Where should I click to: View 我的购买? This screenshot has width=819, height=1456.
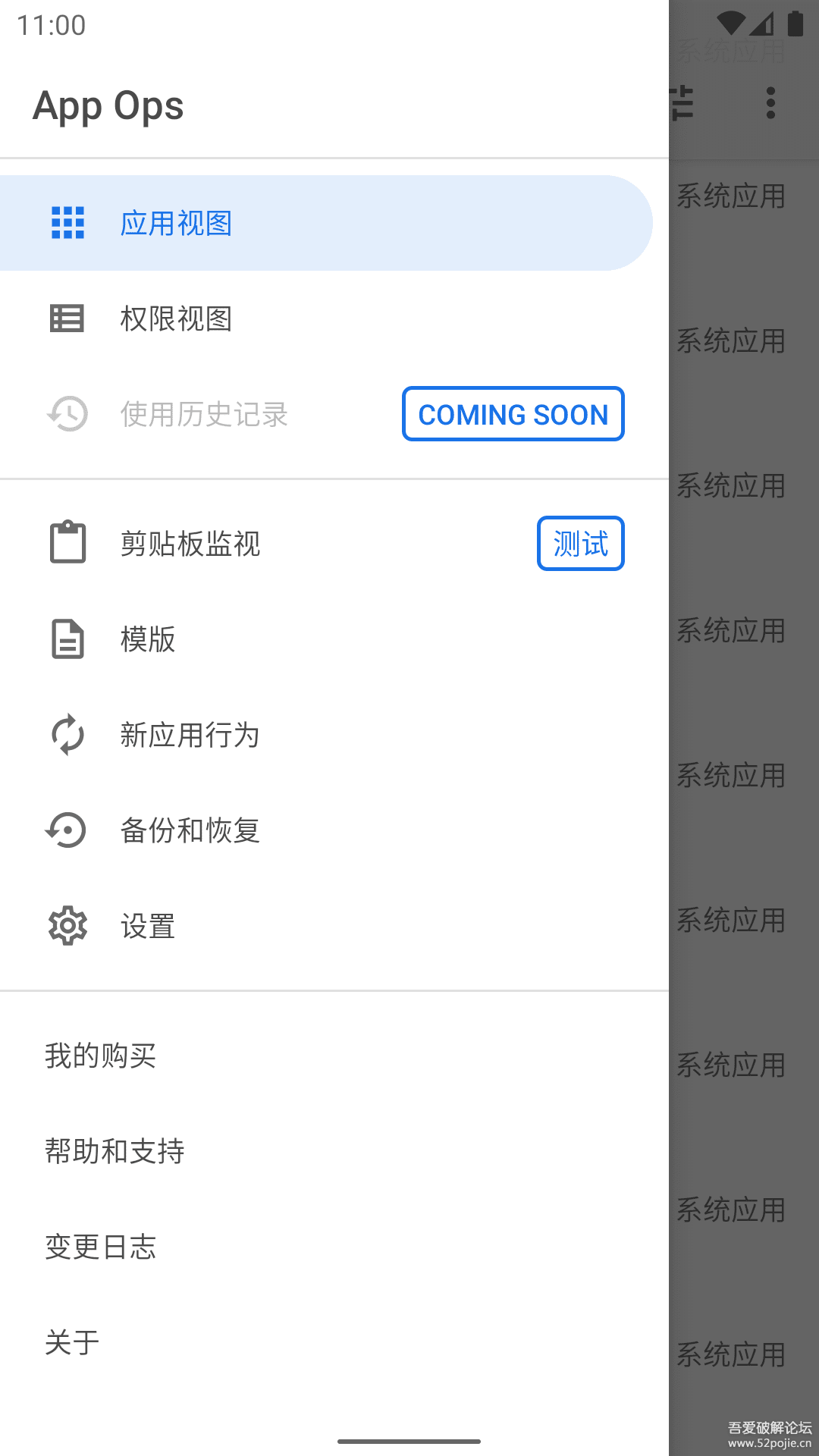click(x=100, y=1056)
